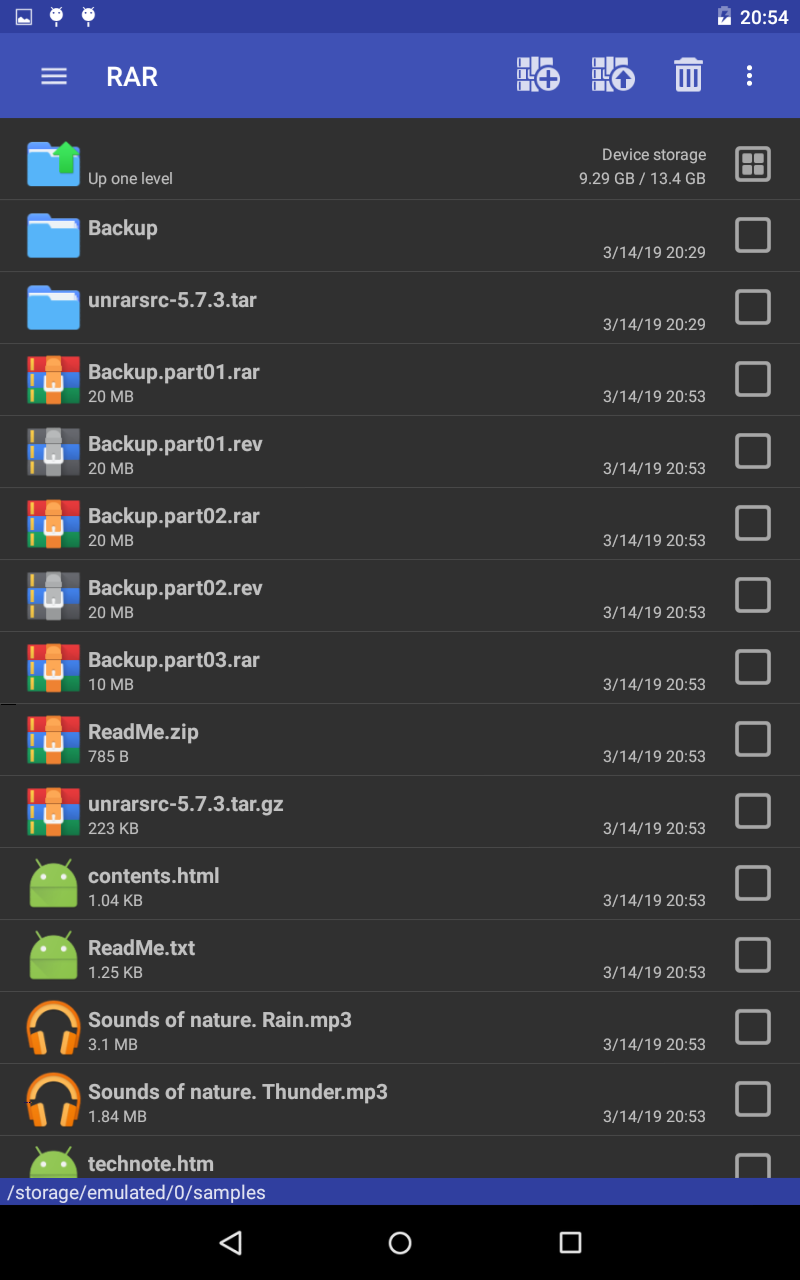Open the navigation drawer menu

tap(53, 75)
